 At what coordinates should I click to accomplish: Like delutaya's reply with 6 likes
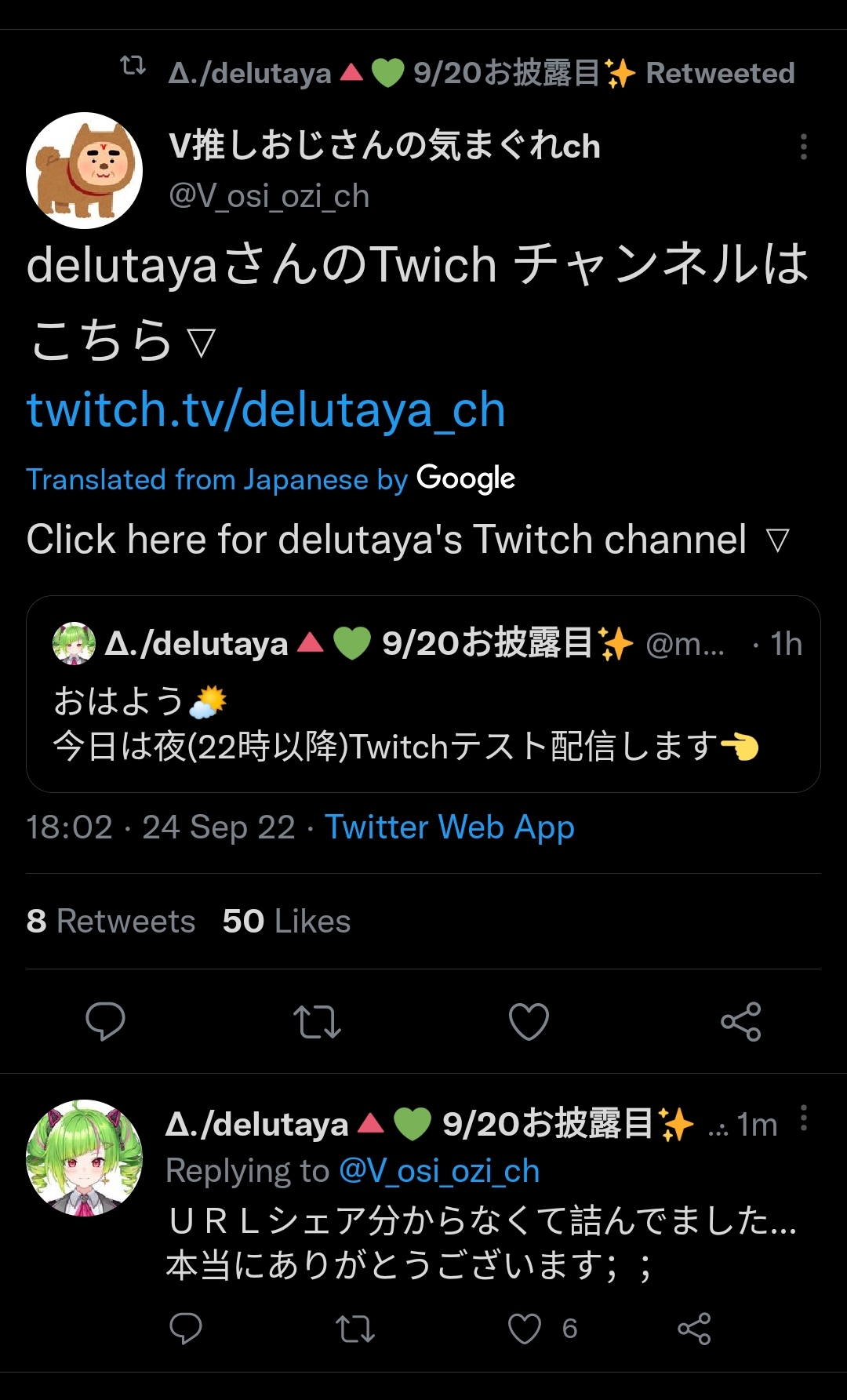click(525, 1329)
